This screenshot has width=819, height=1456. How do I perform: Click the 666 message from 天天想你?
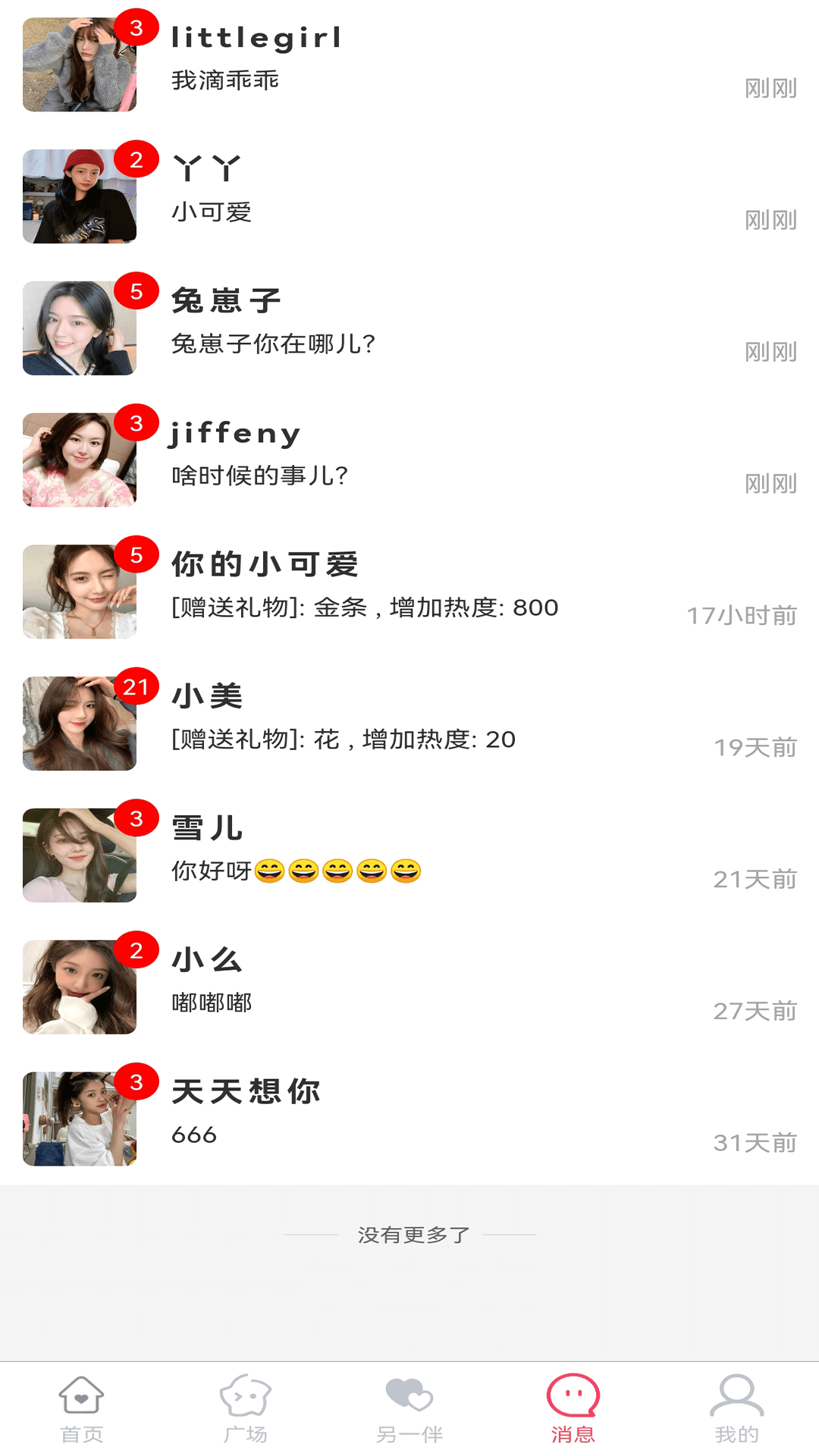[192, 1134]
